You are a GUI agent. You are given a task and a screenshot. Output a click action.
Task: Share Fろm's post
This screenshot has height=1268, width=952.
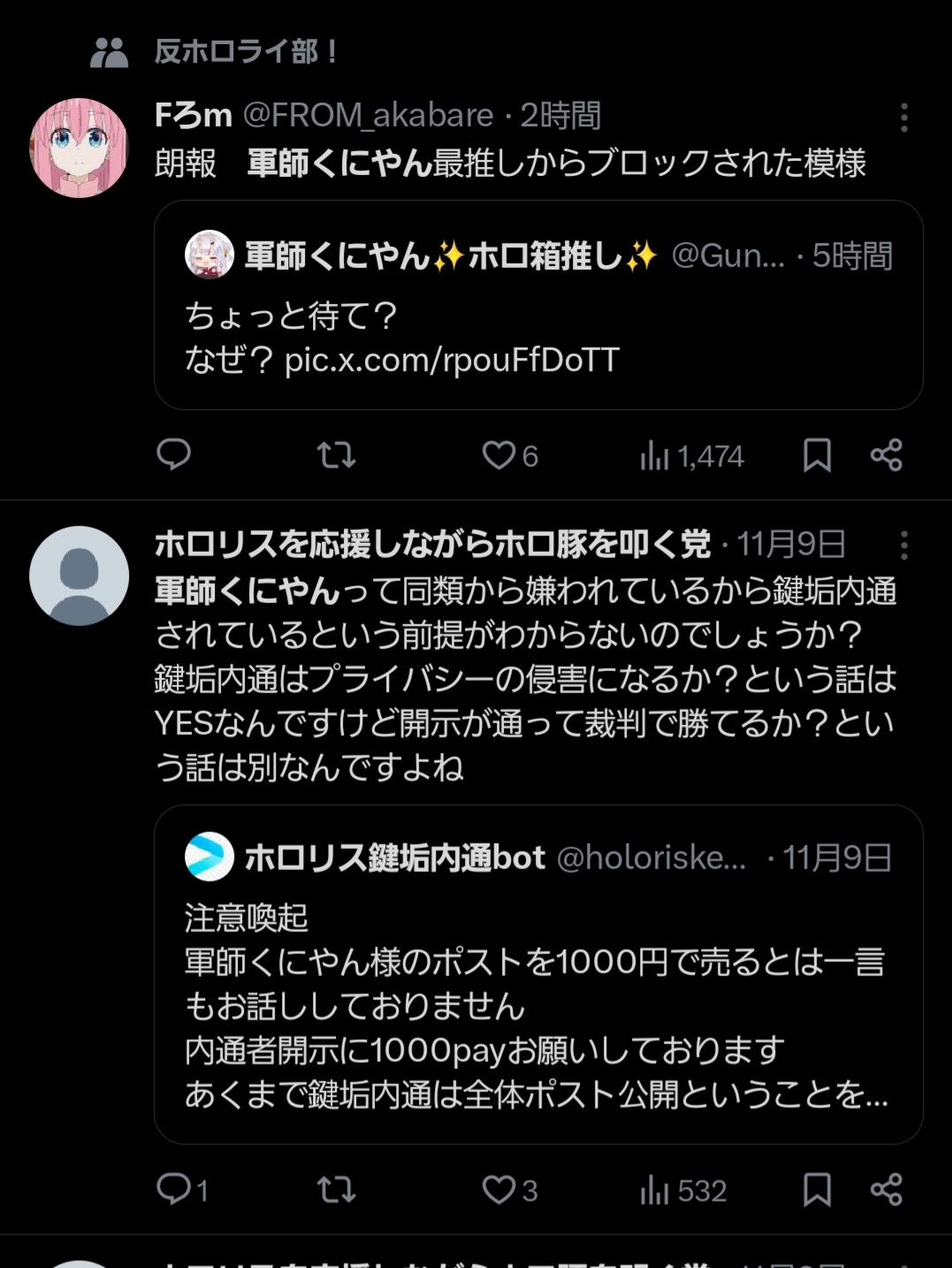click(886, 455)
